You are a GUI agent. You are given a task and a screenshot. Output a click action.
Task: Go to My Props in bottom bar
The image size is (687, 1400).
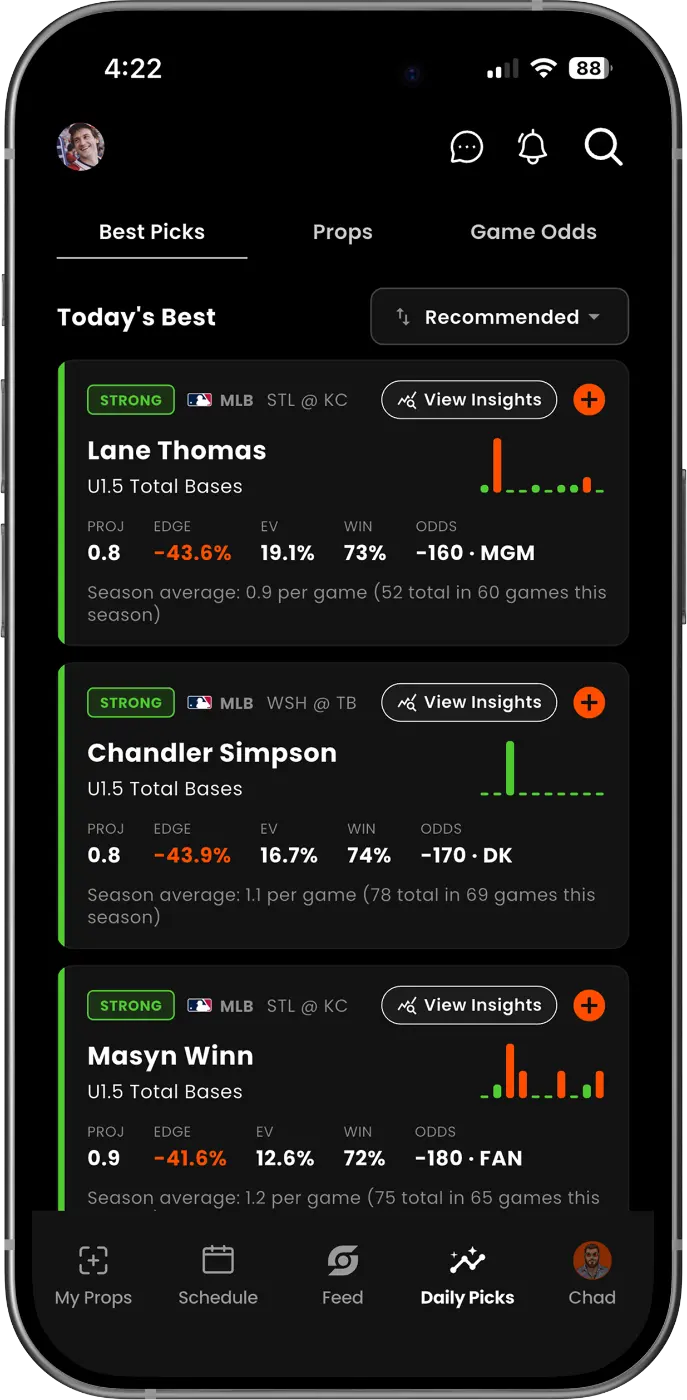pos(93,1276)
